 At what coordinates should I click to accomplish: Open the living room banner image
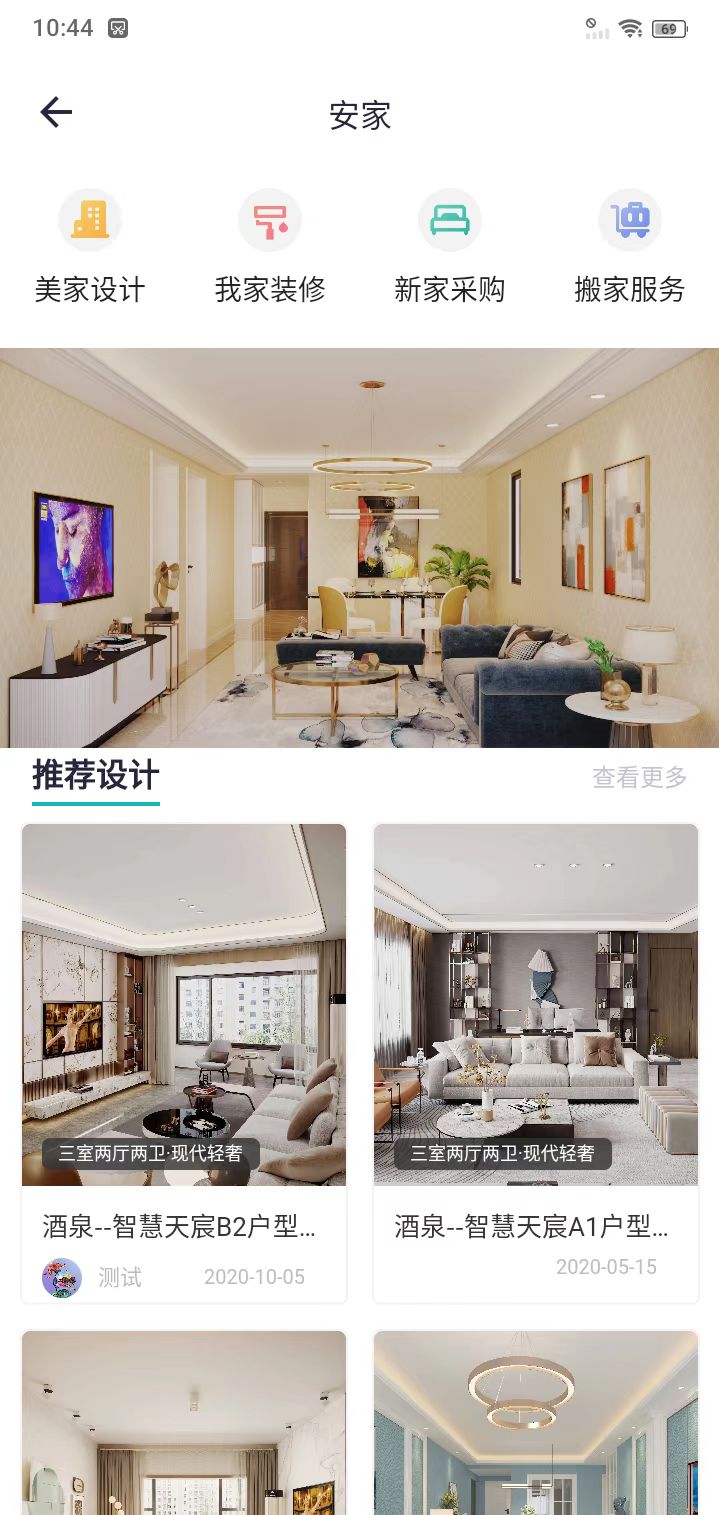coord(359,547)
